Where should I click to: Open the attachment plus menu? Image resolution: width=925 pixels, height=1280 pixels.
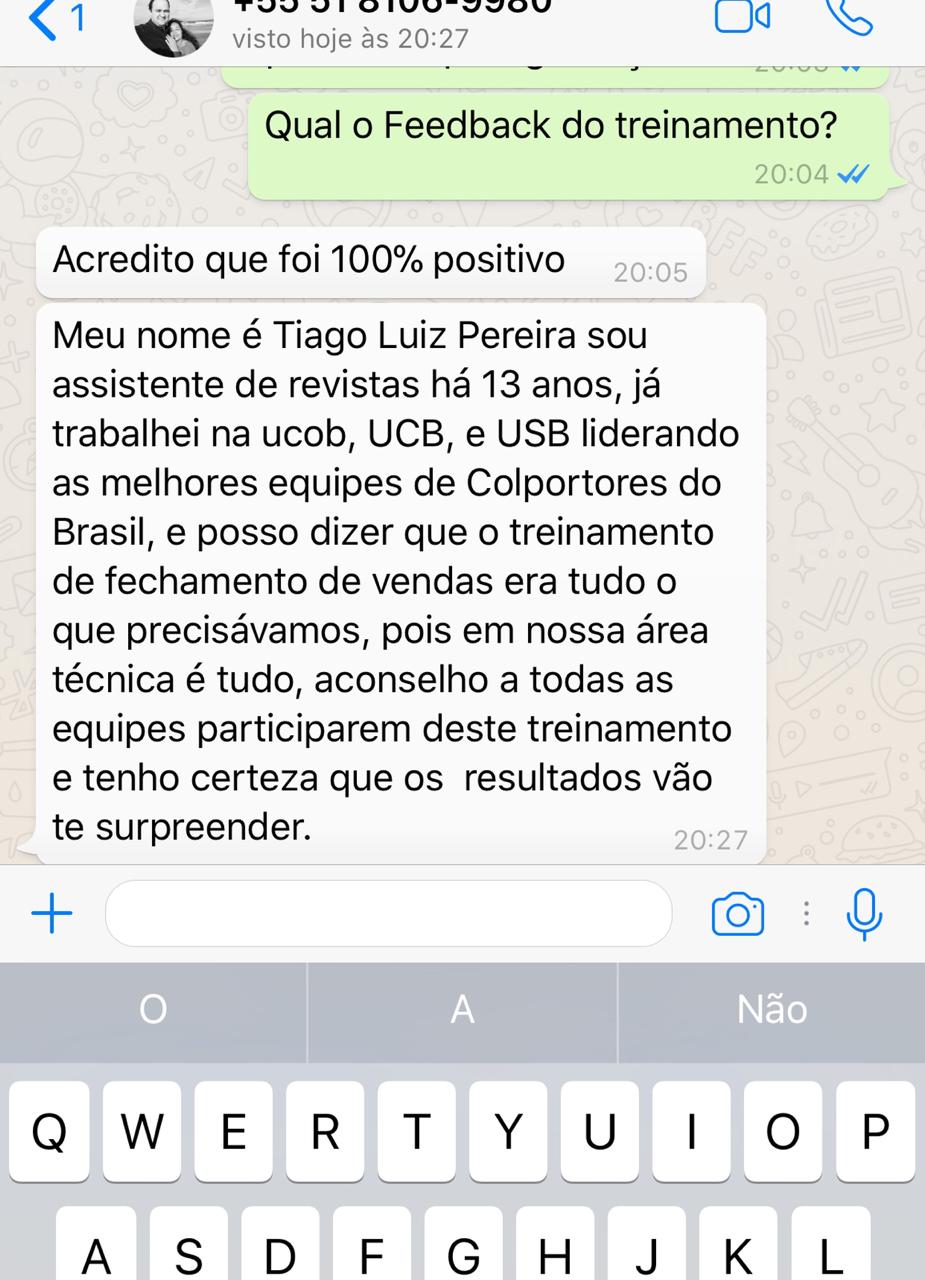(x=52, y=913)
